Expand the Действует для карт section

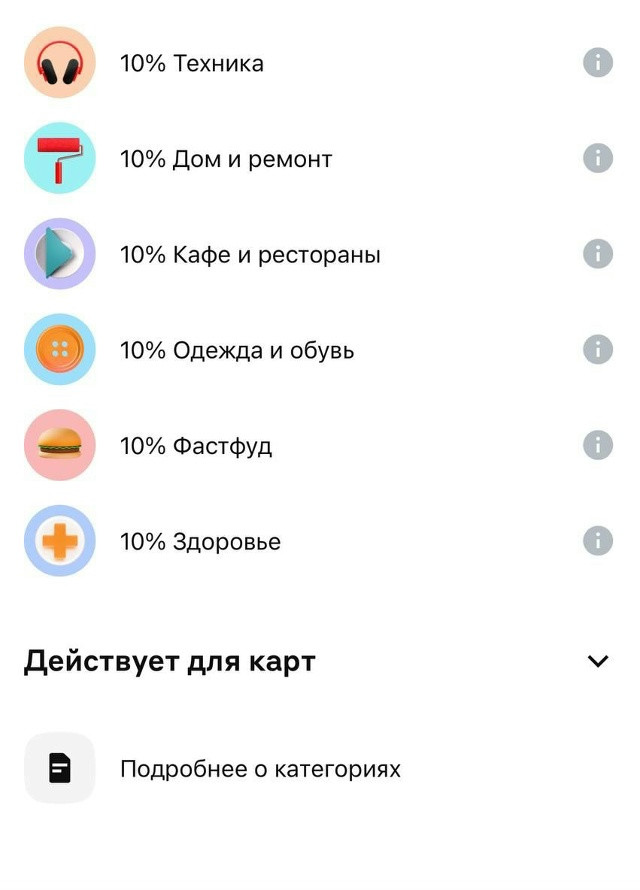point(598,661)
